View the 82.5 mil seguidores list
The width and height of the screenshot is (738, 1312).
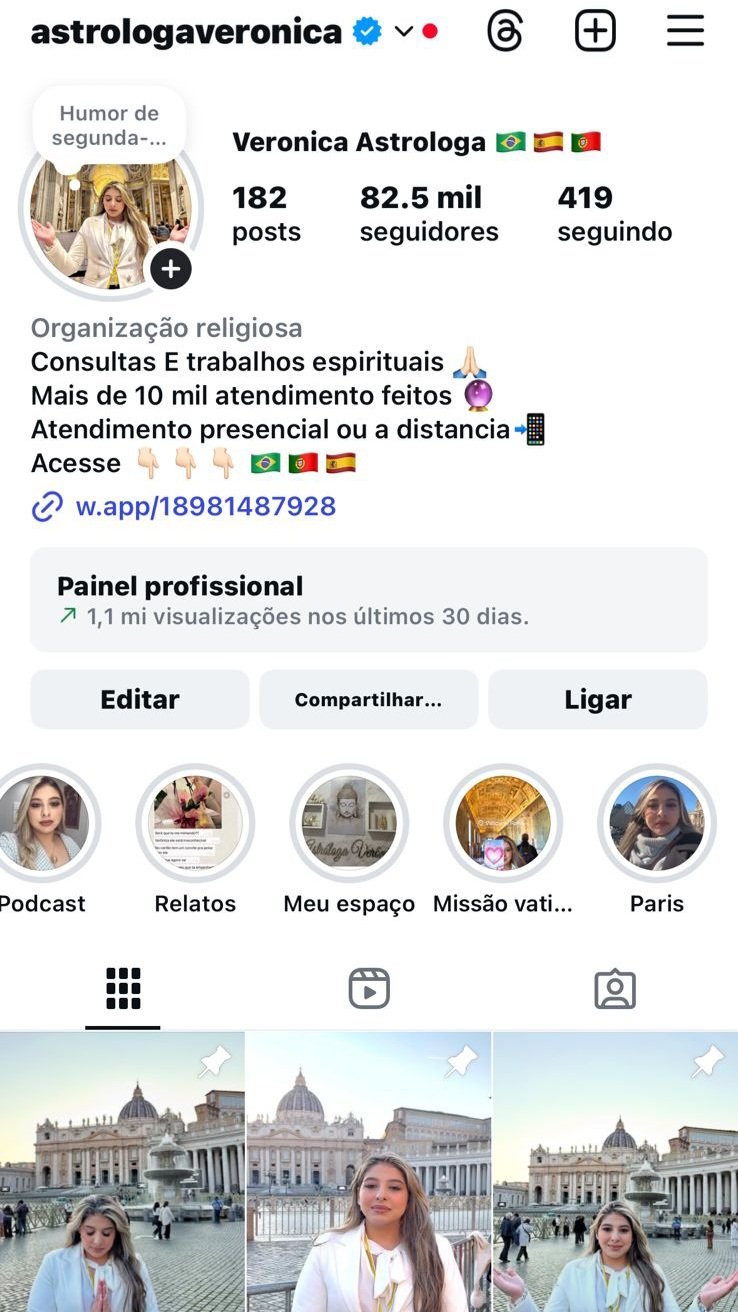point(428,213)
